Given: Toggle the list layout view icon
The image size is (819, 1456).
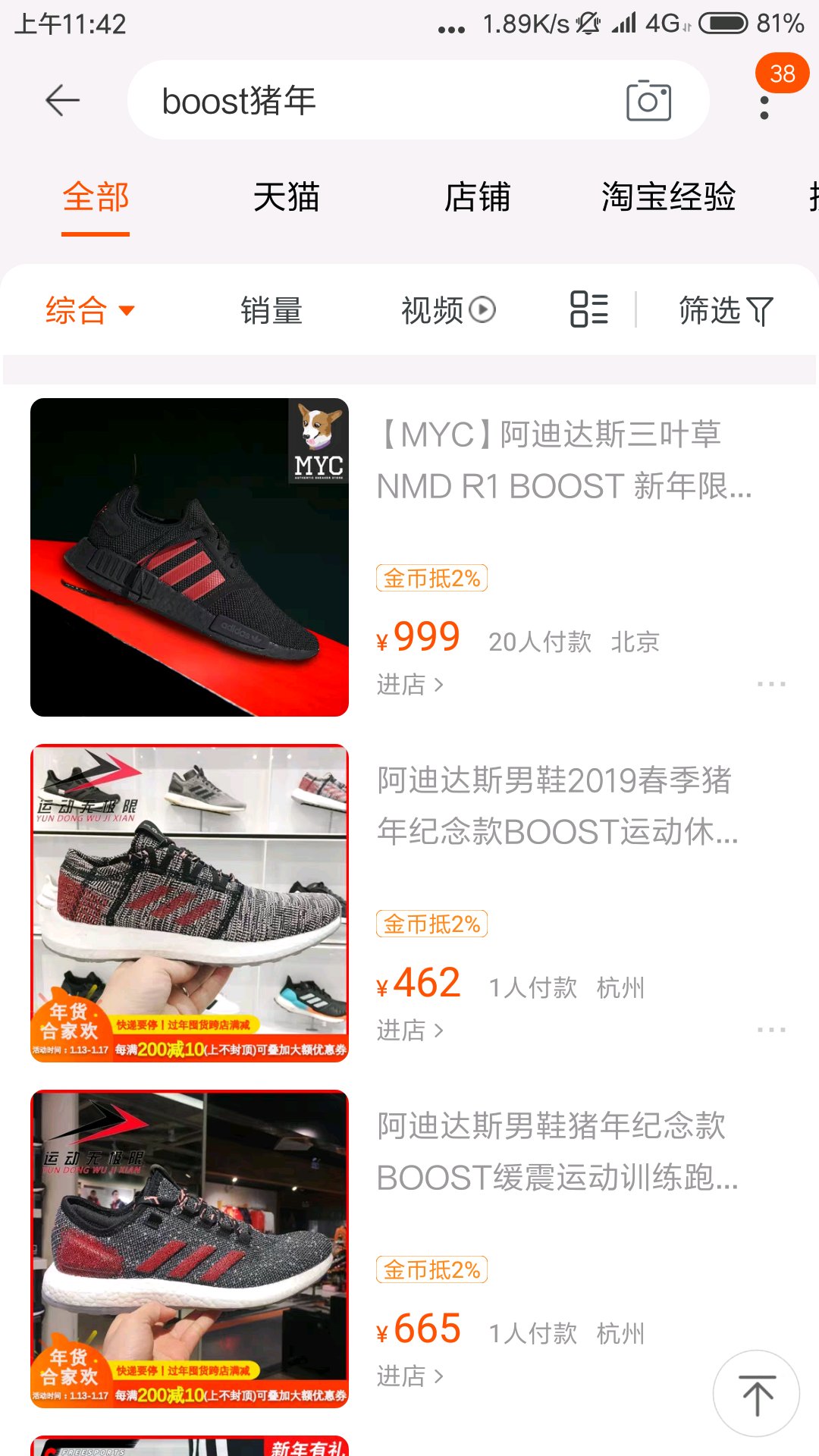Looking at the screenshot, I should tap(589, 309).
